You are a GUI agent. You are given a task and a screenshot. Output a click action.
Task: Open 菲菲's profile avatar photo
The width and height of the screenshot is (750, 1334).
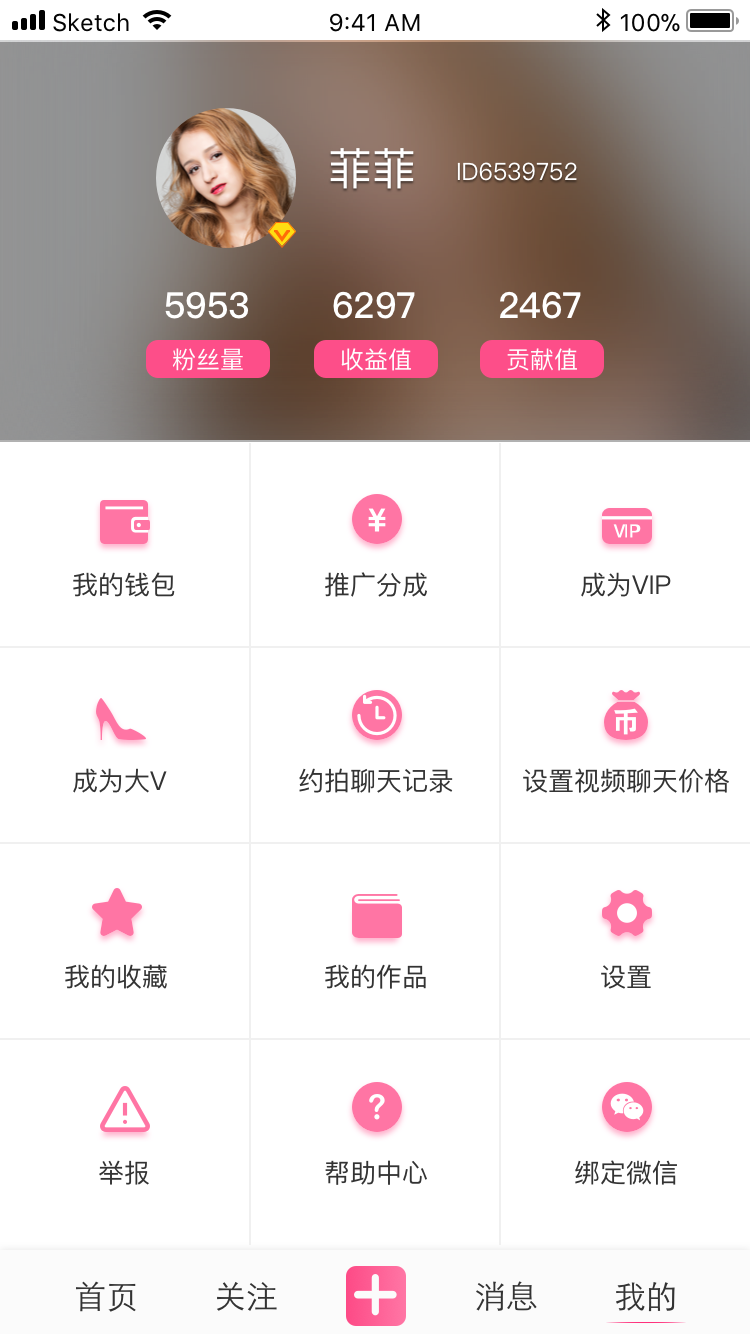point(225,176)
